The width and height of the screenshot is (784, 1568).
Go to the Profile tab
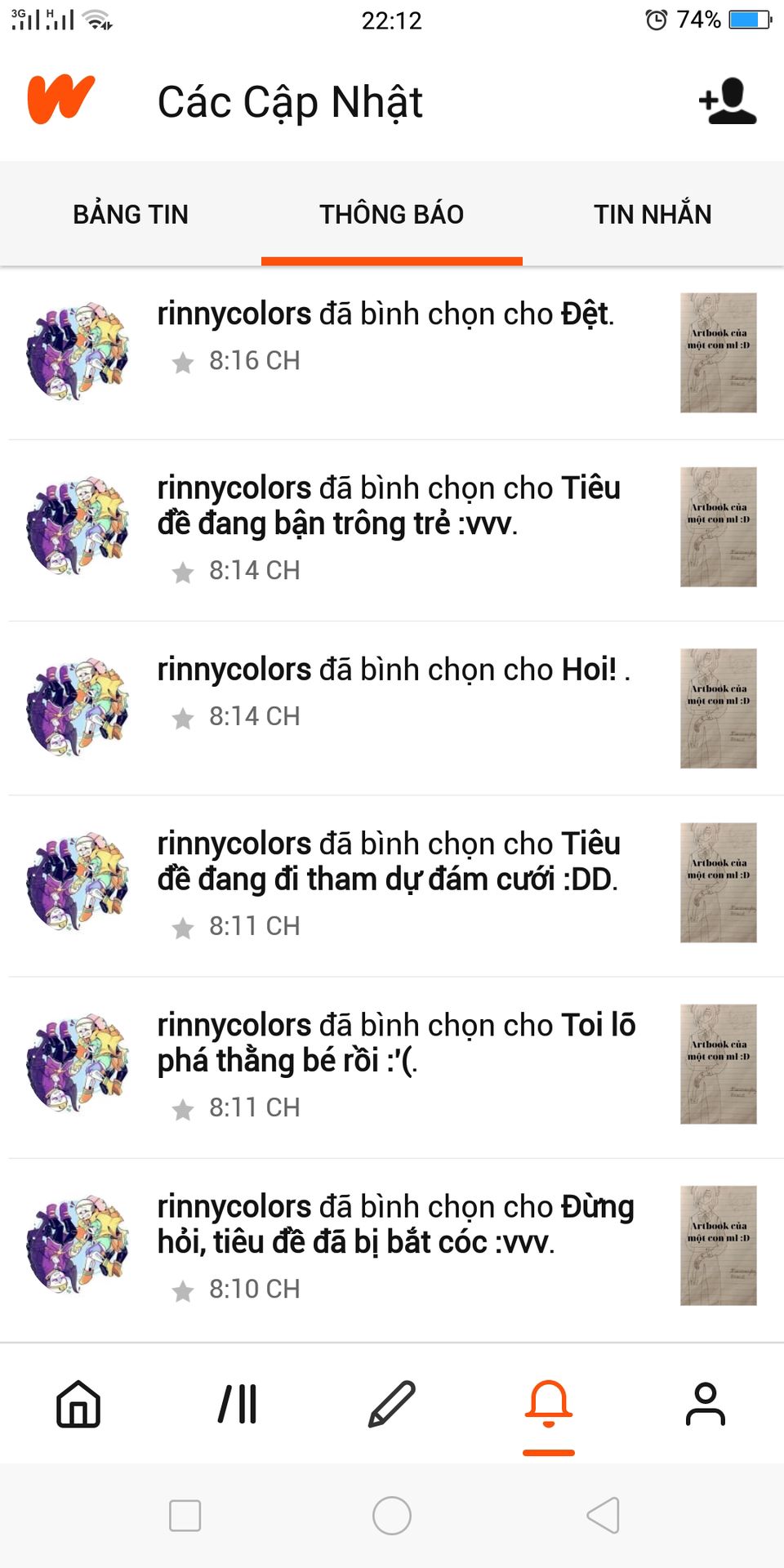pos(706,1404)
